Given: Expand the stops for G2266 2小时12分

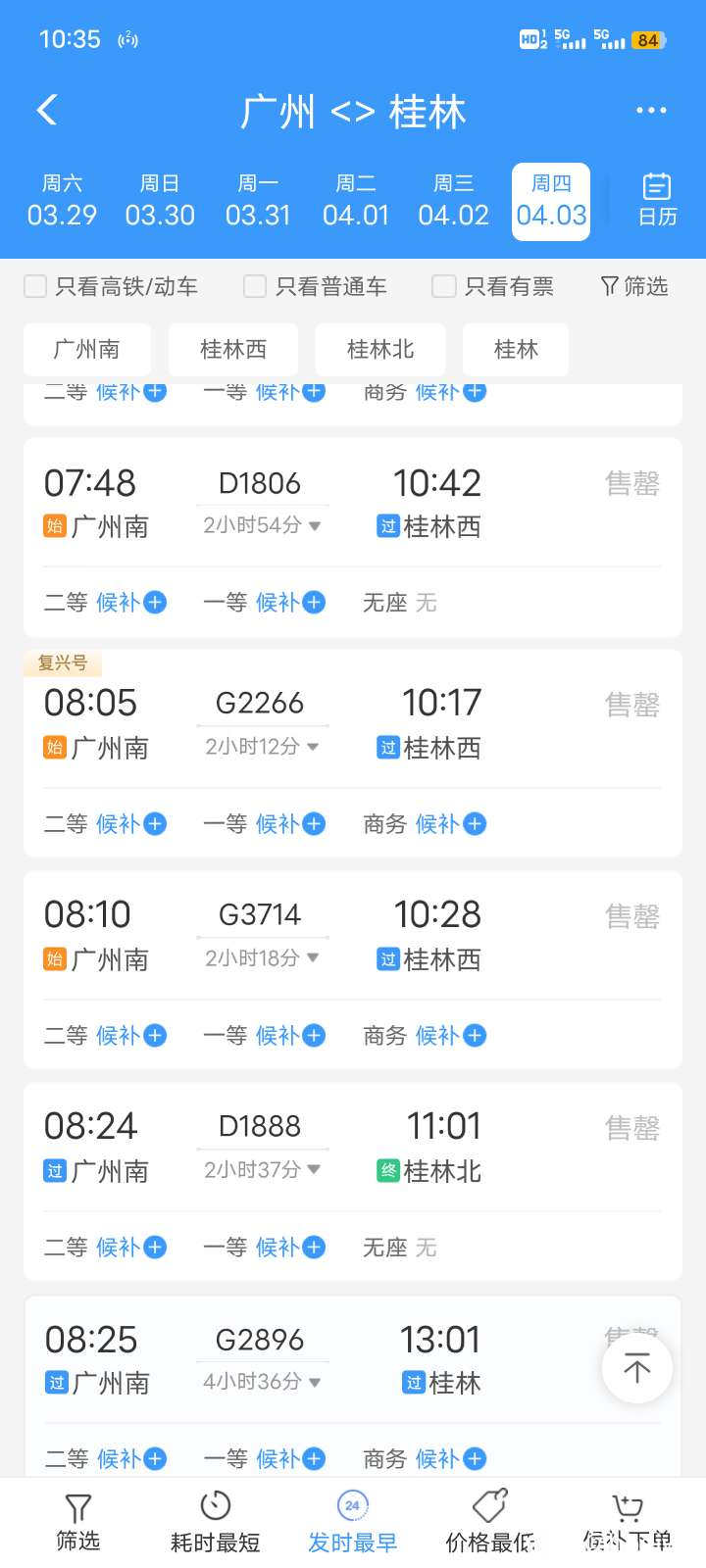Looking at the screenshot, I should click(x=262, y=747).
